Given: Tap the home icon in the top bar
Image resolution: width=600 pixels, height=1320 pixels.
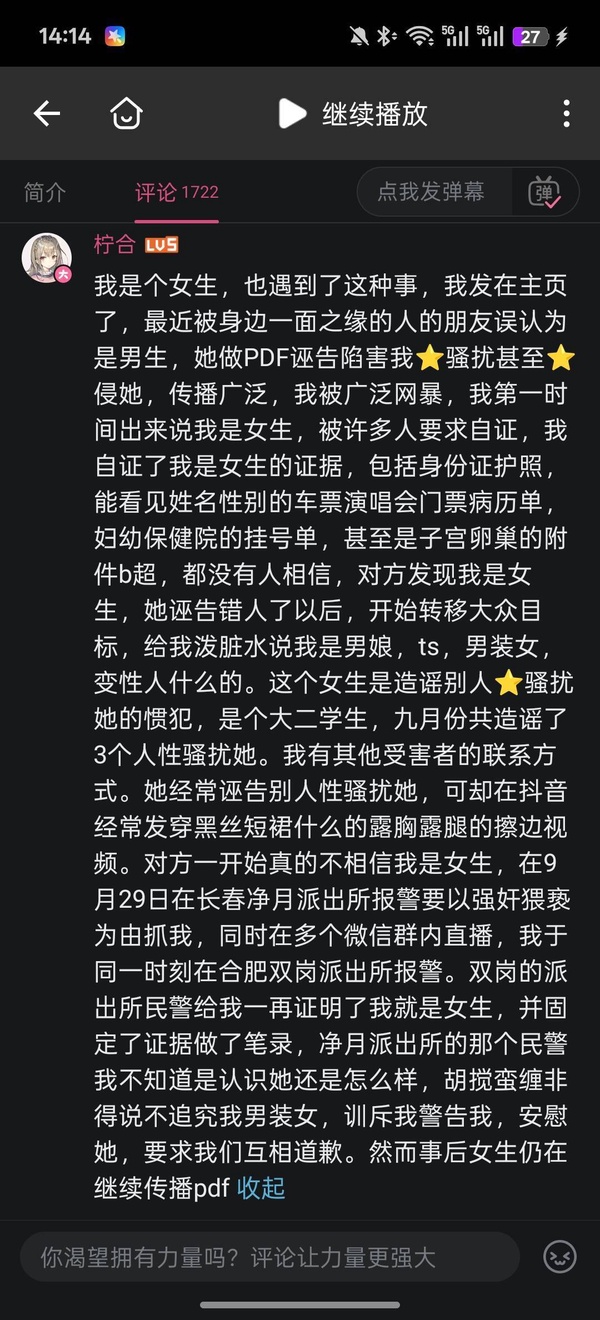Looking at the screenshot, I should pyautogui.click(x=126, y=114).
